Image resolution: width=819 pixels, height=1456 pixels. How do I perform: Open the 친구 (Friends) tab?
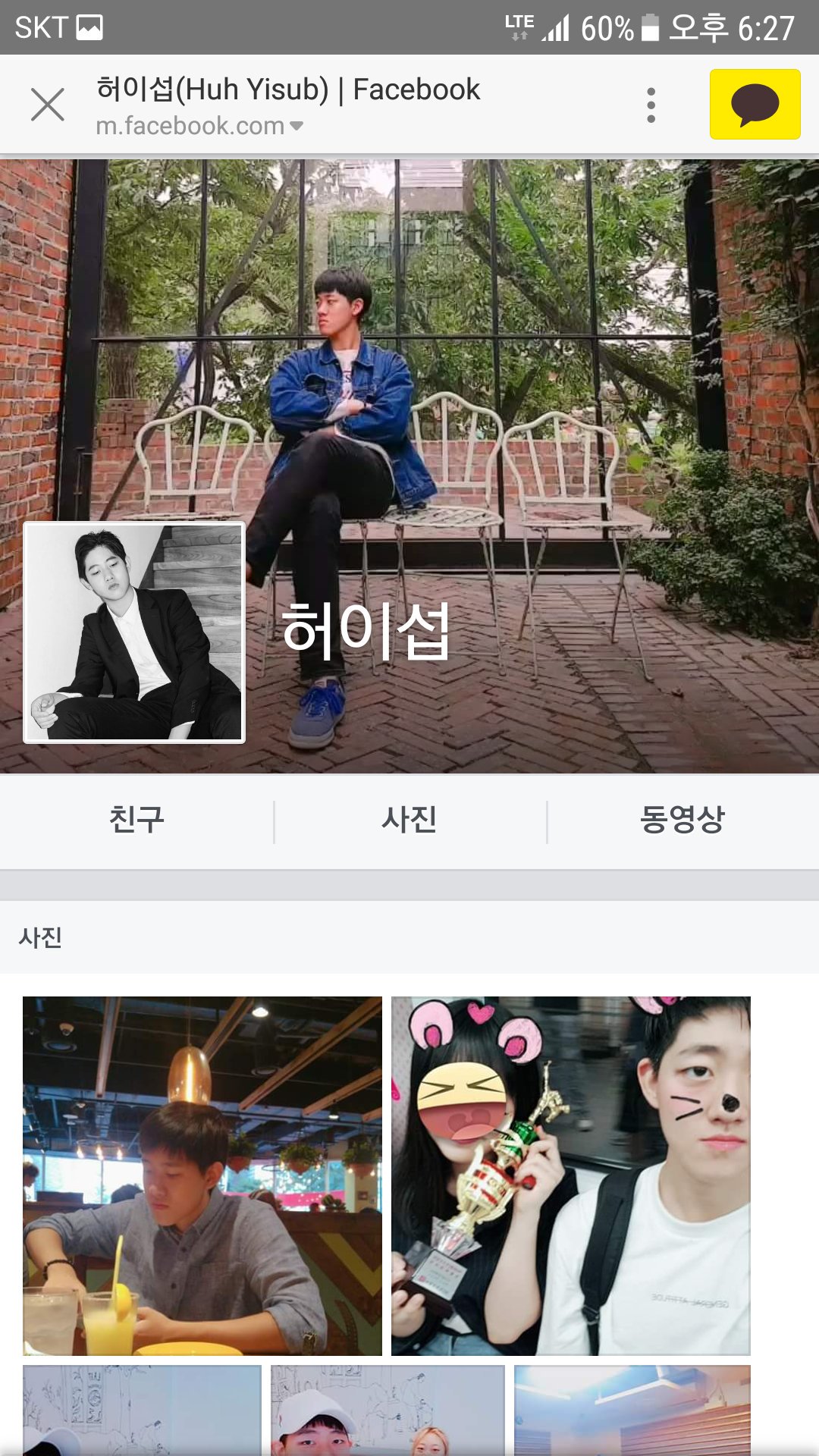point(136,820)
